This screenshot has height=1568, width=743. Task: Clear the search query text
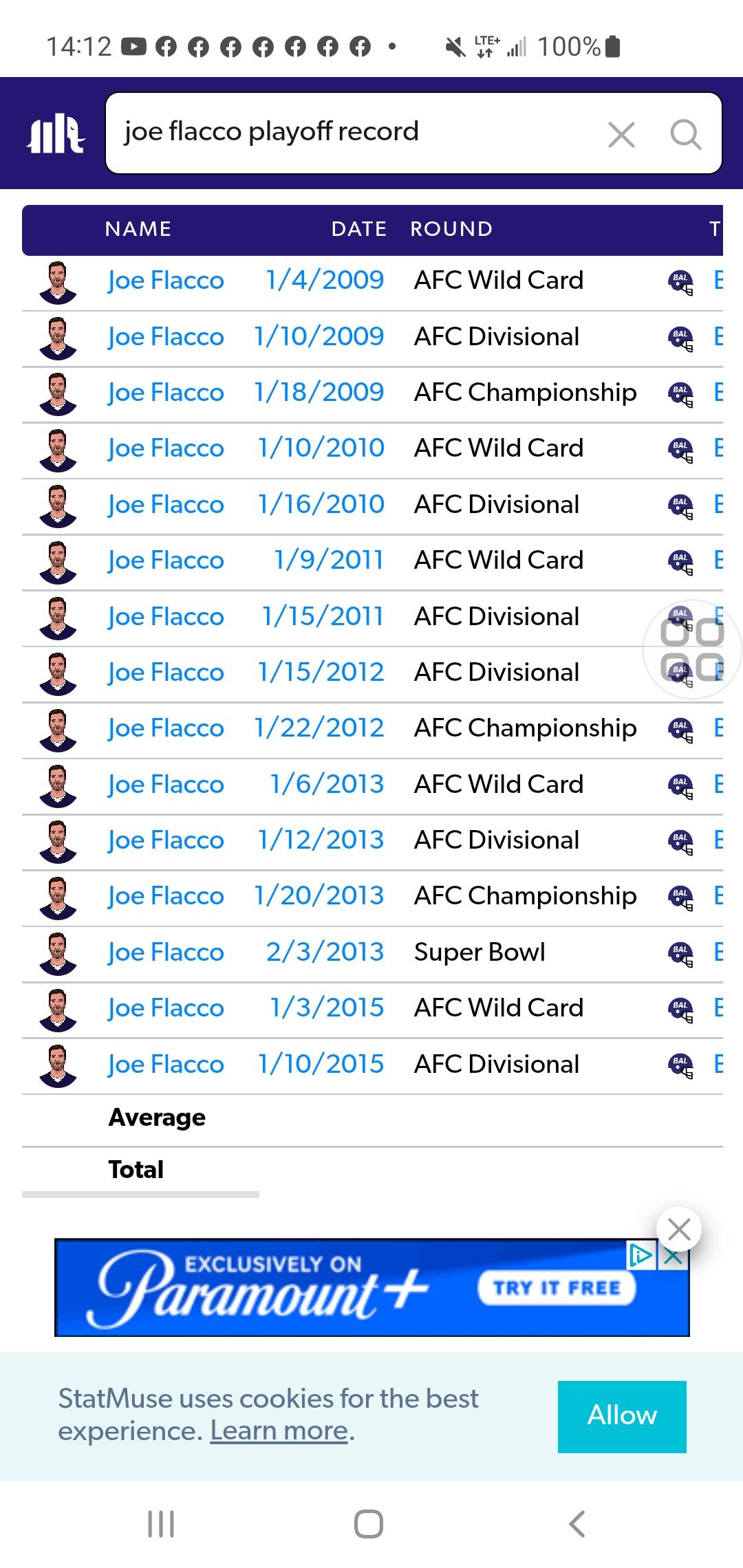click(x=621, y=134)
